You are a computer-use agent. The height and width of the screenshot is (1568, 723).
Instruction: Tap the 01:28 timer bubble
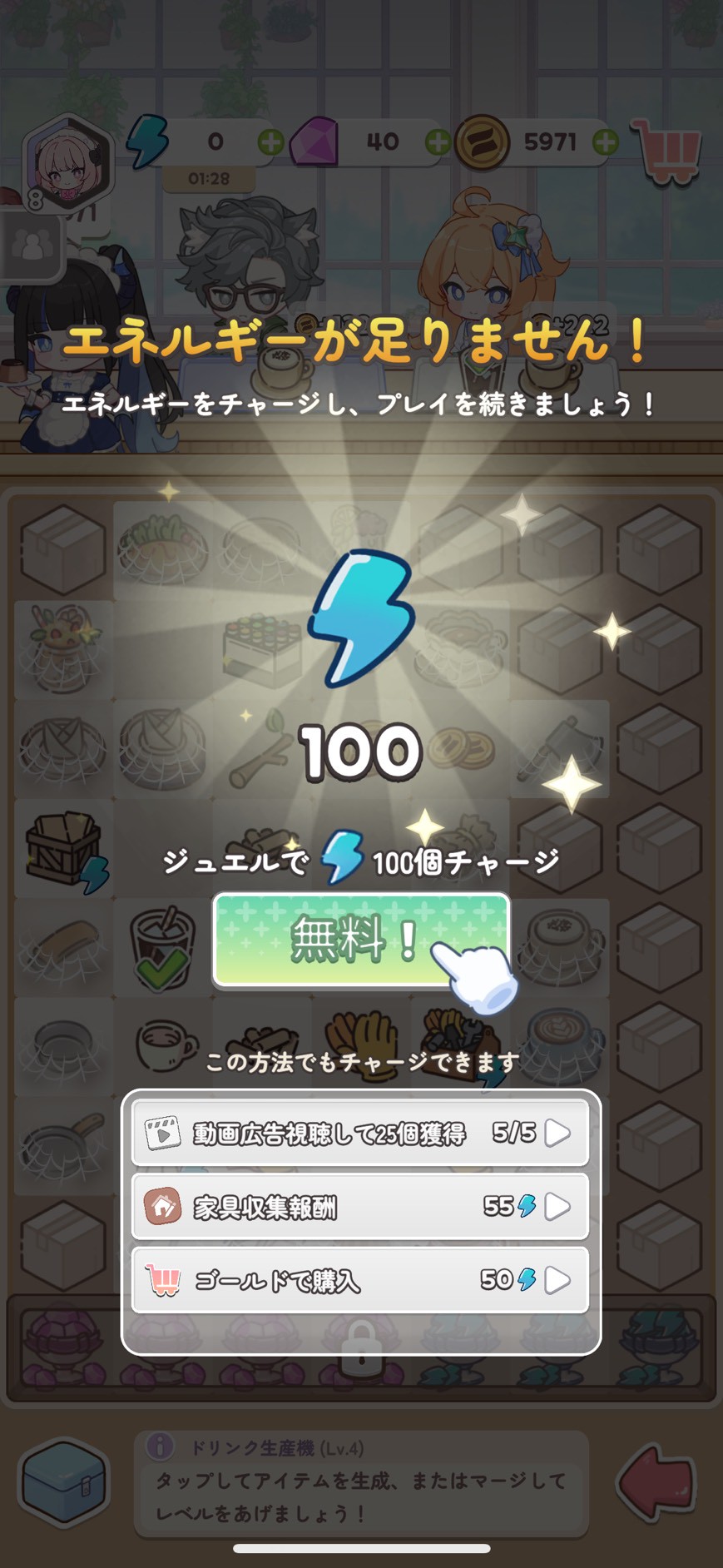(210, 176)
